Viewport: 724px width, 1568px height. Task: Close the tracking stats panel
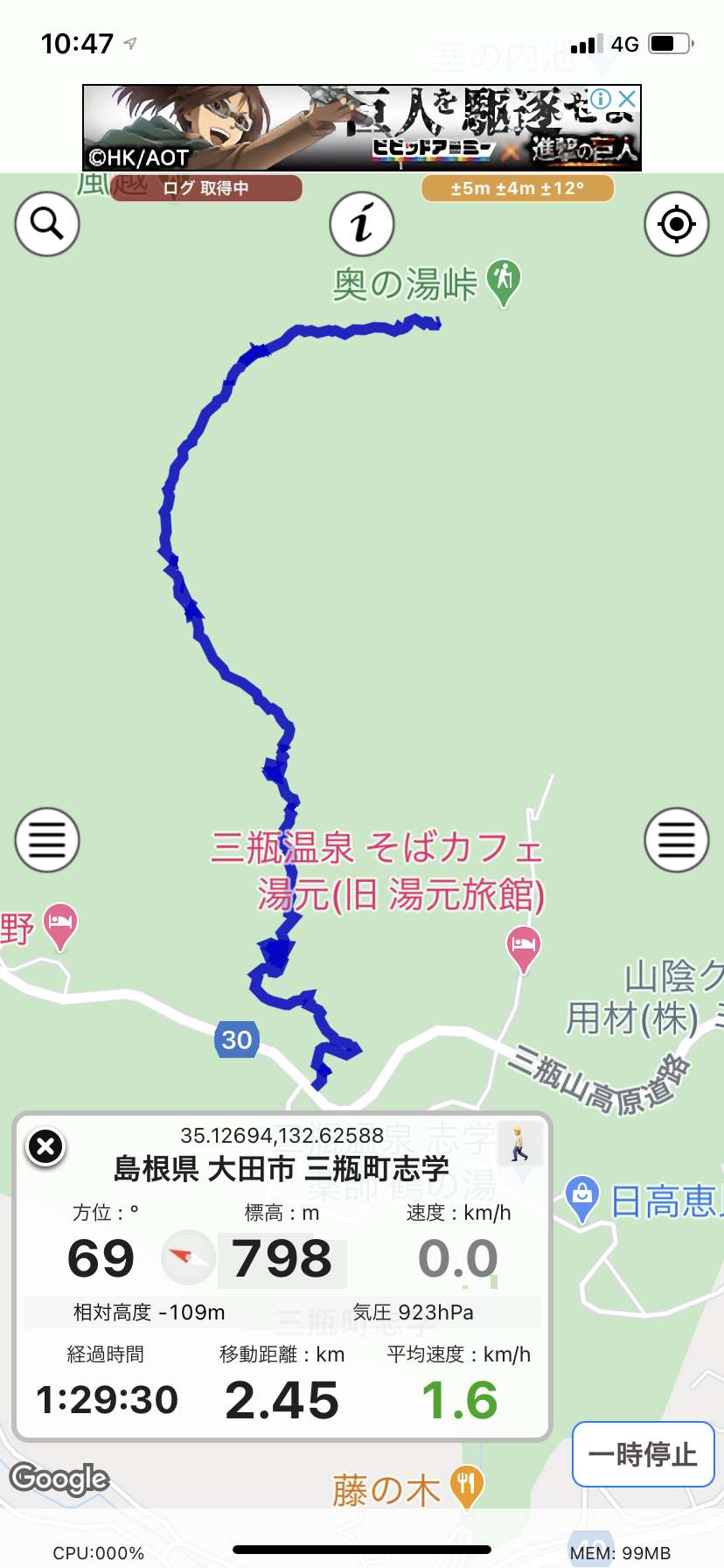click(x=46, y=1146)
